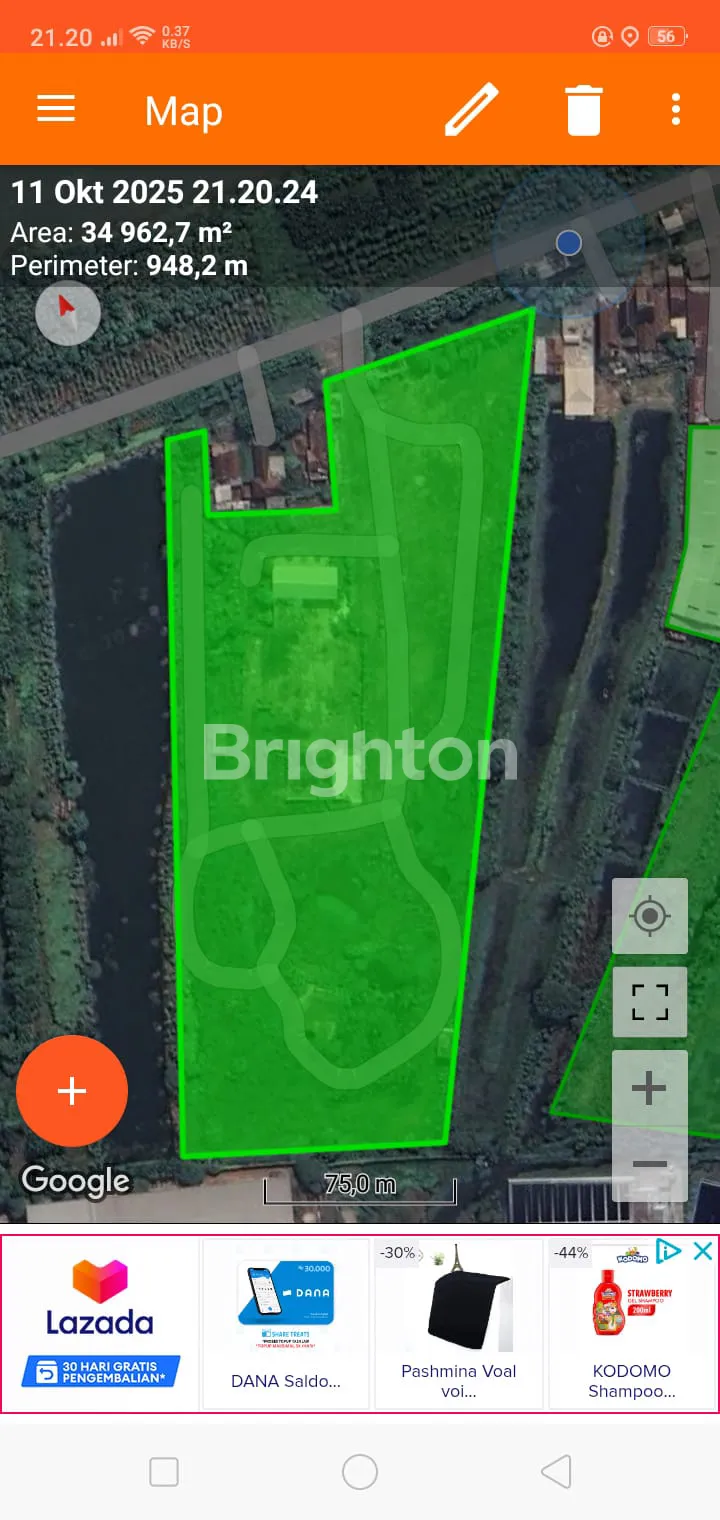This screenshot has width=720, height=1520.
Task: Go to the home screen
Action: 360,1472
